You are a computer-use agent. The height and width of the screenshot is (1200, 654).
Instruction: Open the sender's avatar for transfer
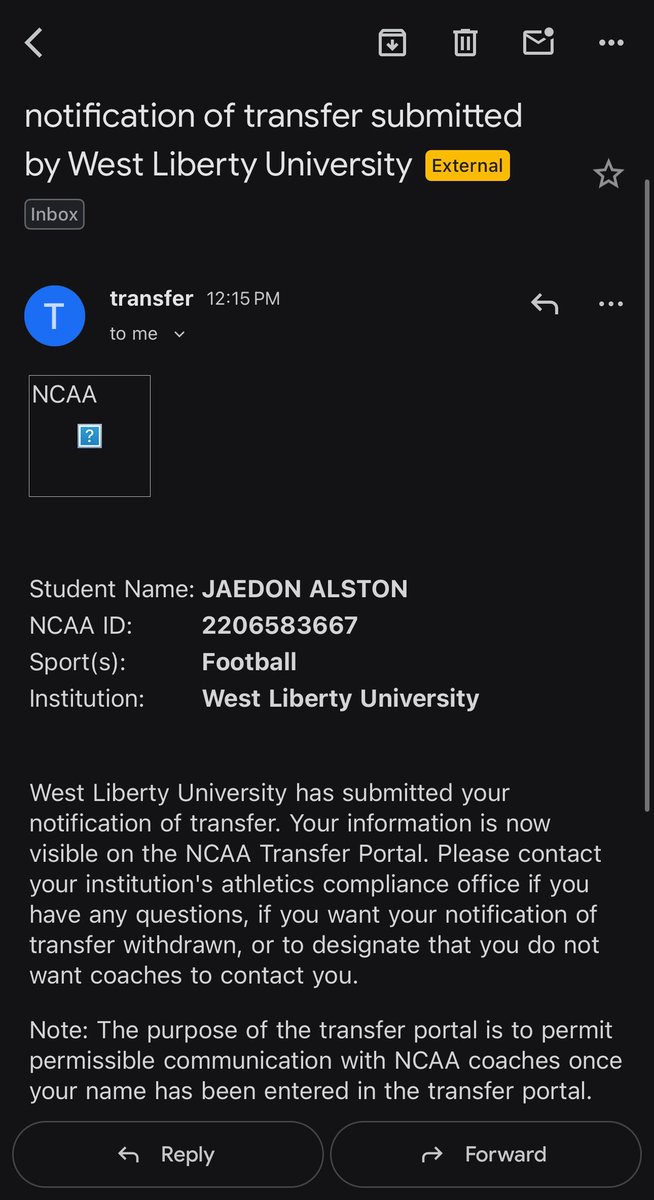point(55,316)
